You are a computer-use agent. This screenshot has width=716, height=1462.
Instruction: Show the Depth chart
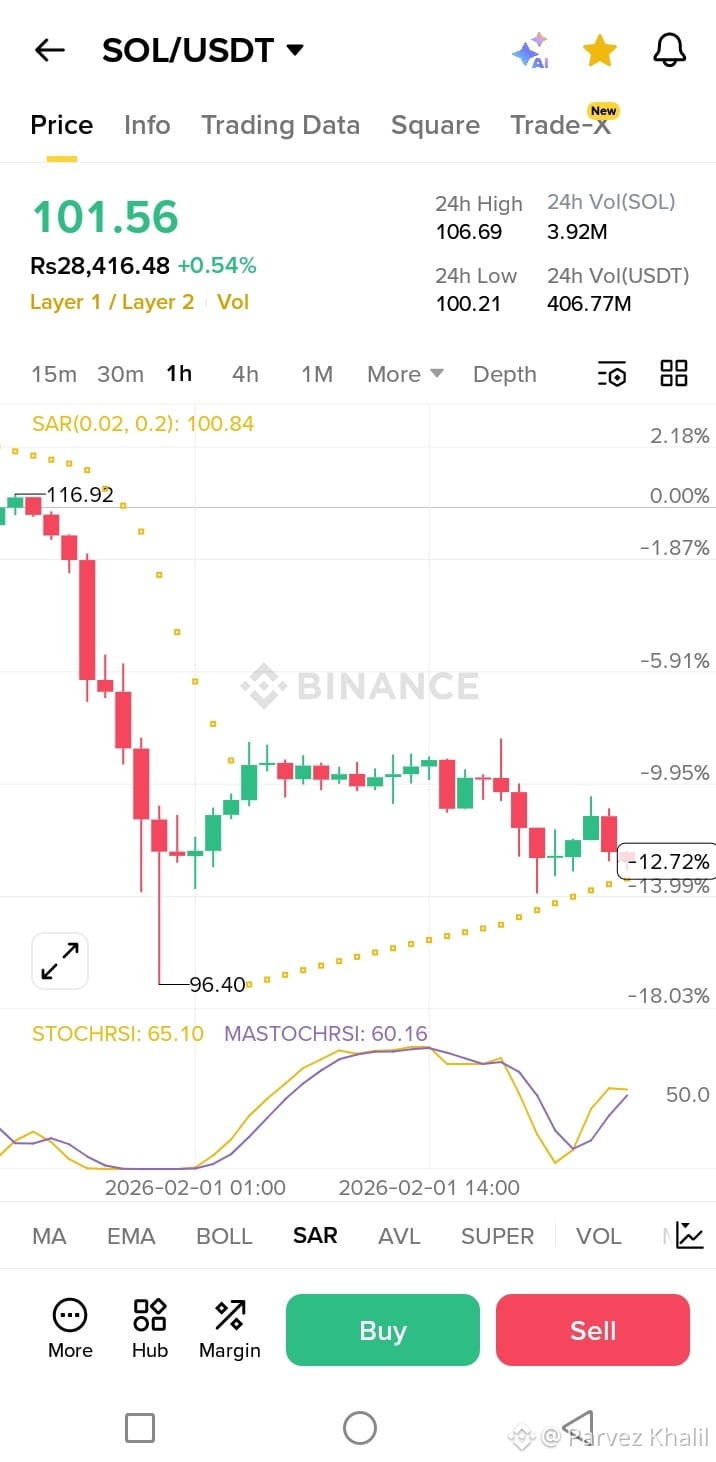(505, 374)
